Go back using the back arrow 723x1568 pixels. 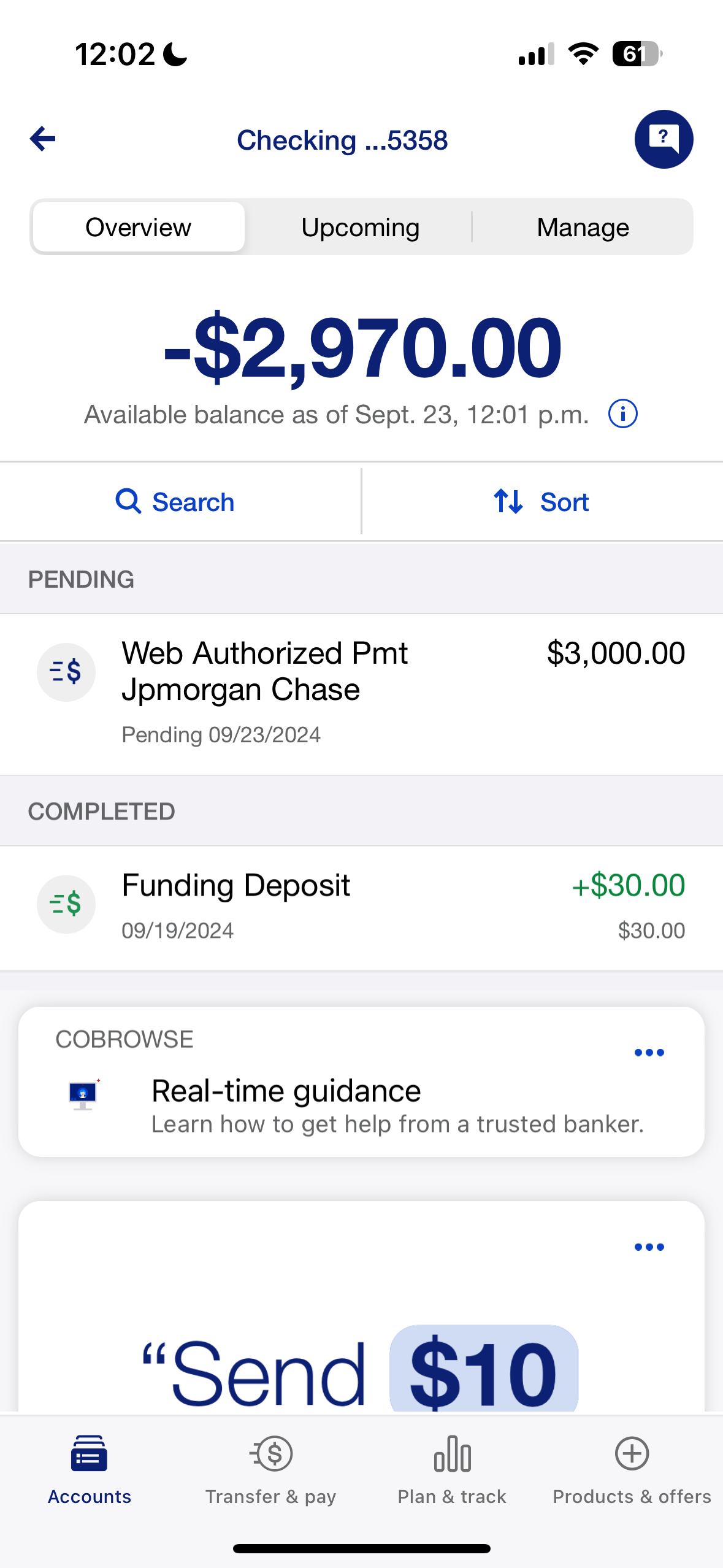tap(43, 139)
